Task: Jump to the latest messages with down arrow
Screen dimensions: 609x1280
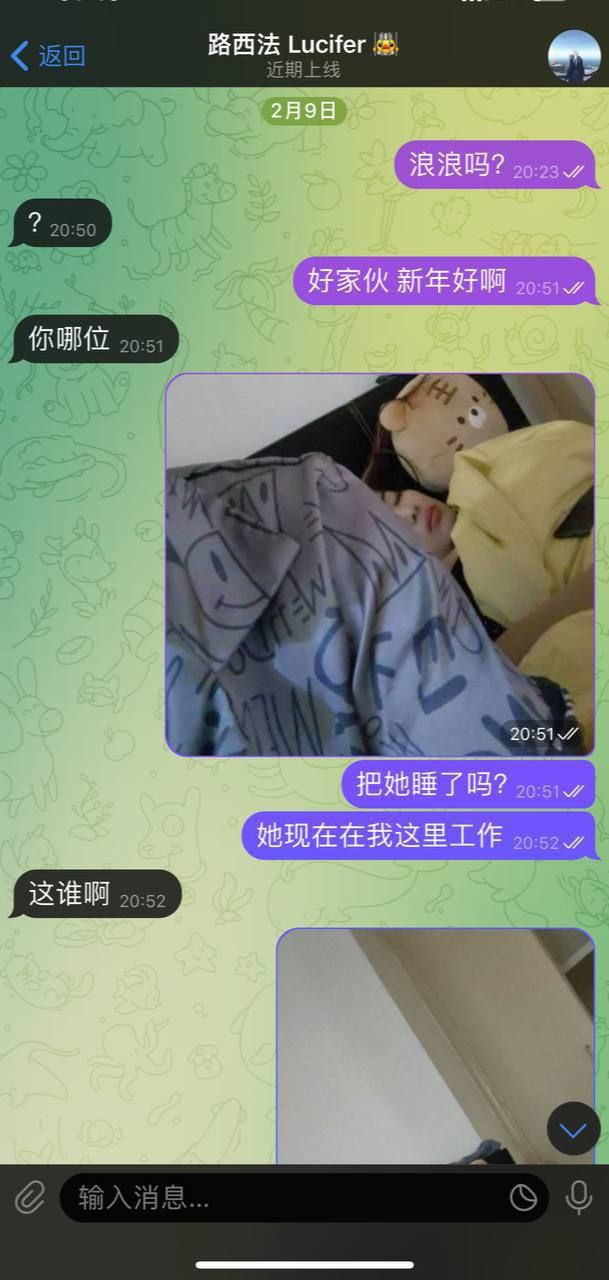Action: (573, 1129)
